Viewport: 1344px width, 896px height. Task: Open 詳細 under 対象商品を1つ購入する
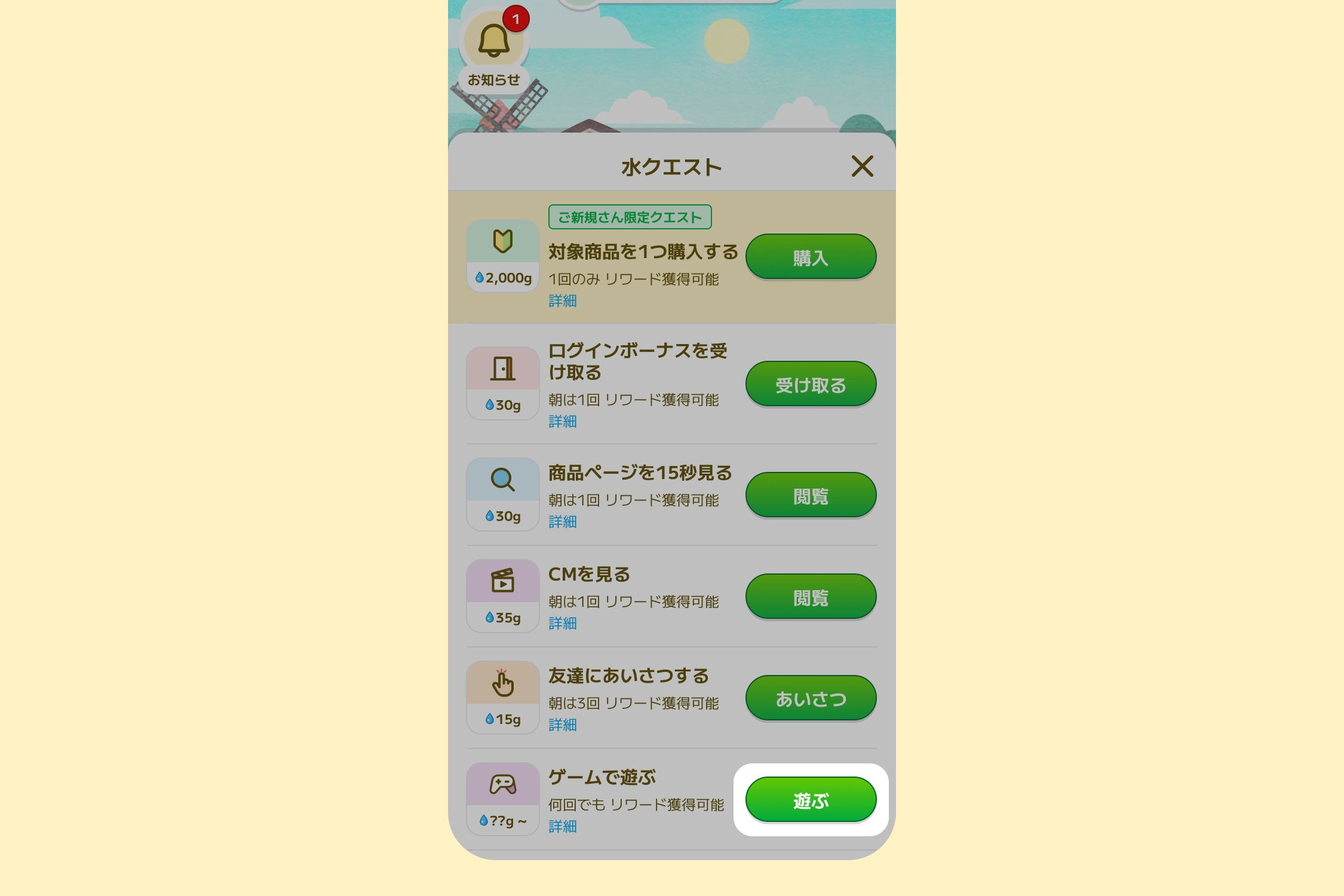point(562,300)
